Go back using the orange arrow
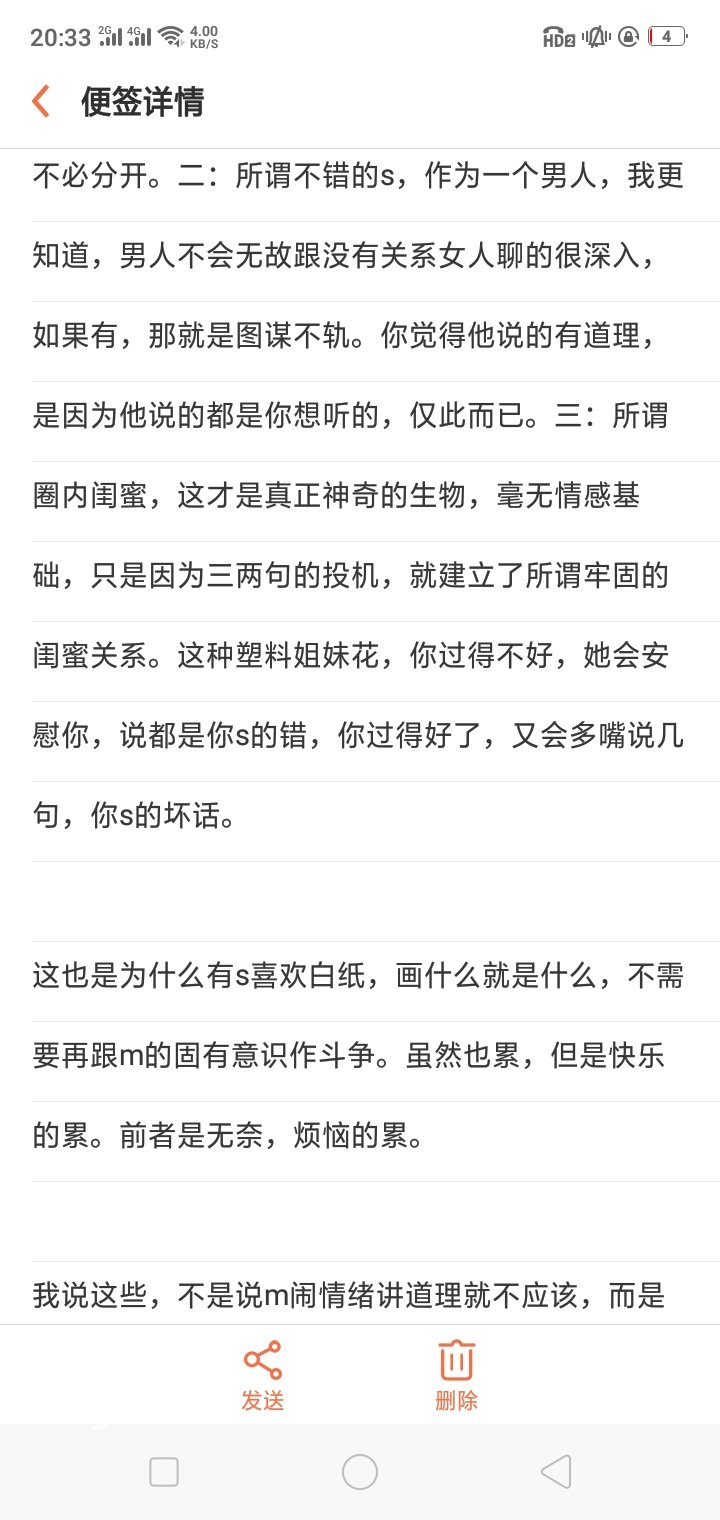 point(41,101)
